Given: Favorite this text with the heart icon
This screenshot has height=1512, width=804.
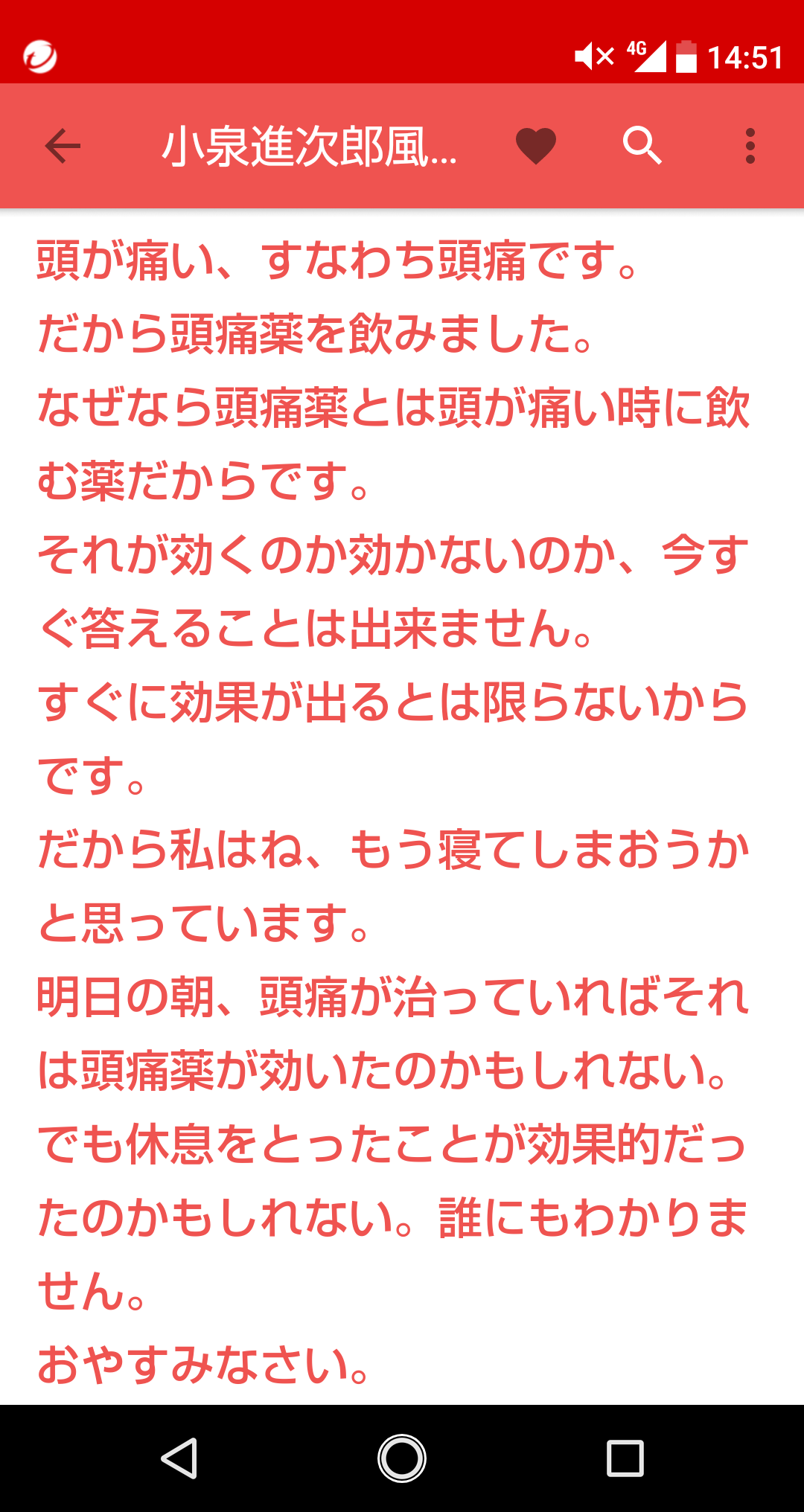Looking at the screenshot, I should (536, 146).
